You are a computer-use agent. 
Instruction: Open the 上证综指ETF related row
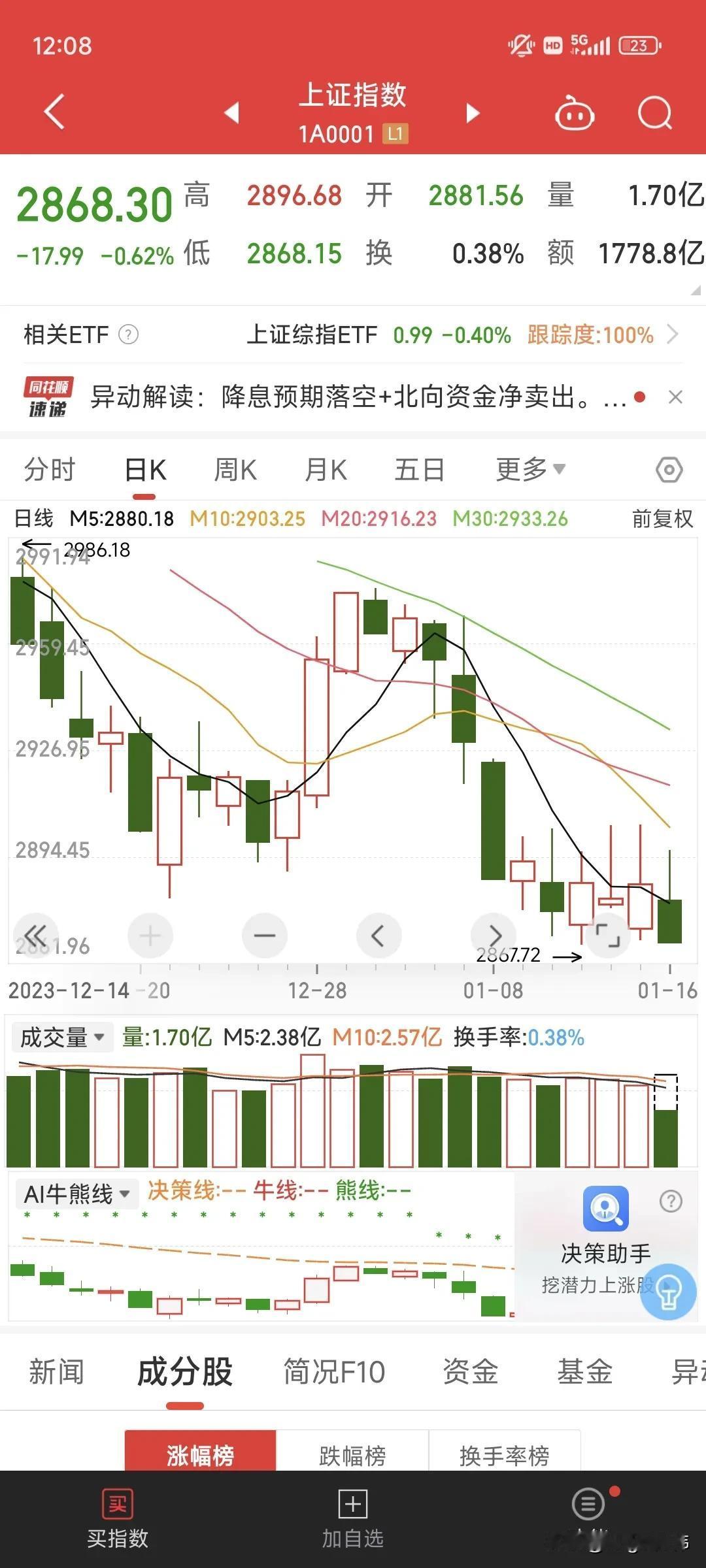[x=353, y=335]
